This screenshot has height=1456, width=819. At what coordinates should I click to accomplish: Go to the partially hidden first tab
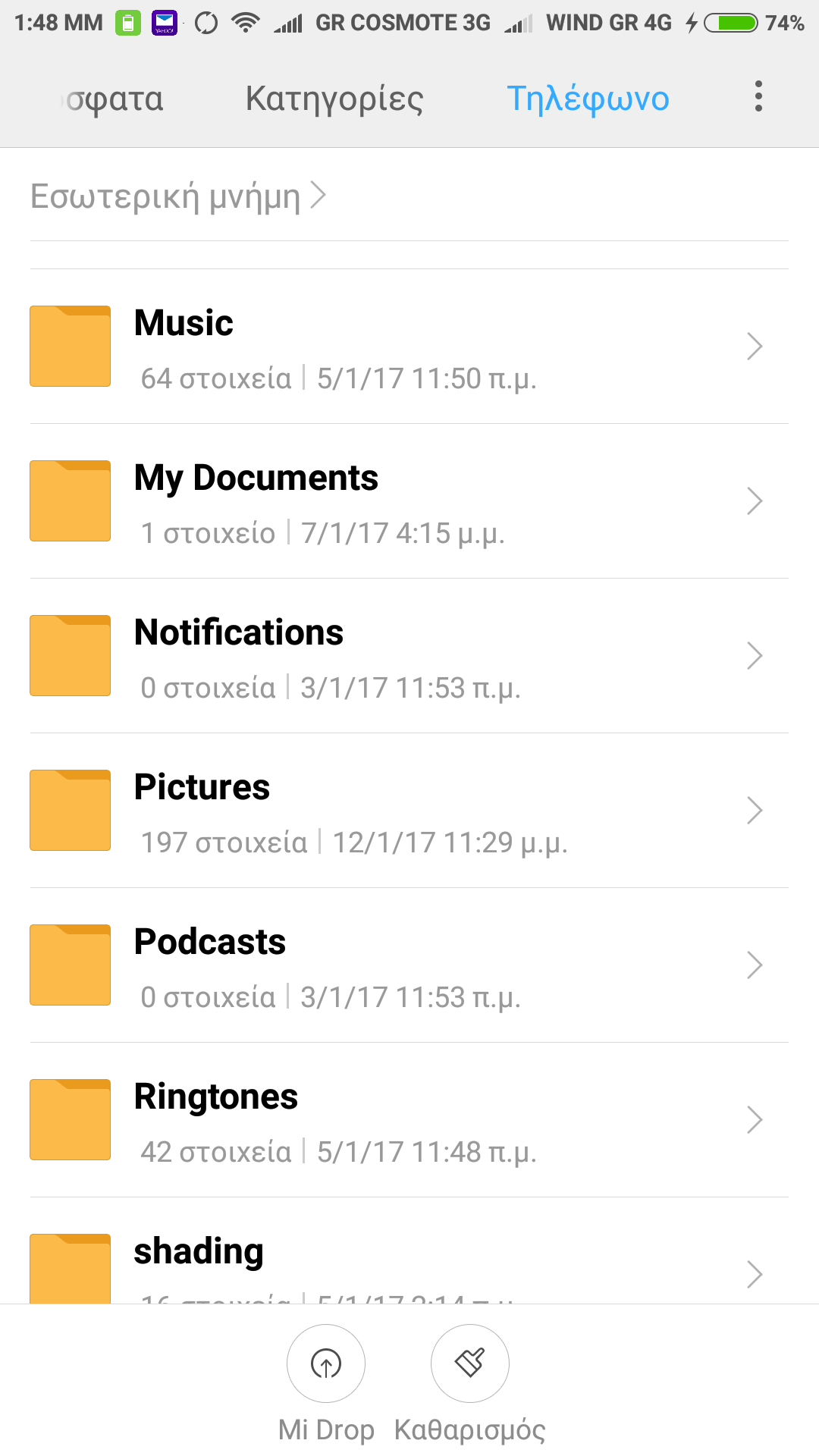(x=114, y=99)
